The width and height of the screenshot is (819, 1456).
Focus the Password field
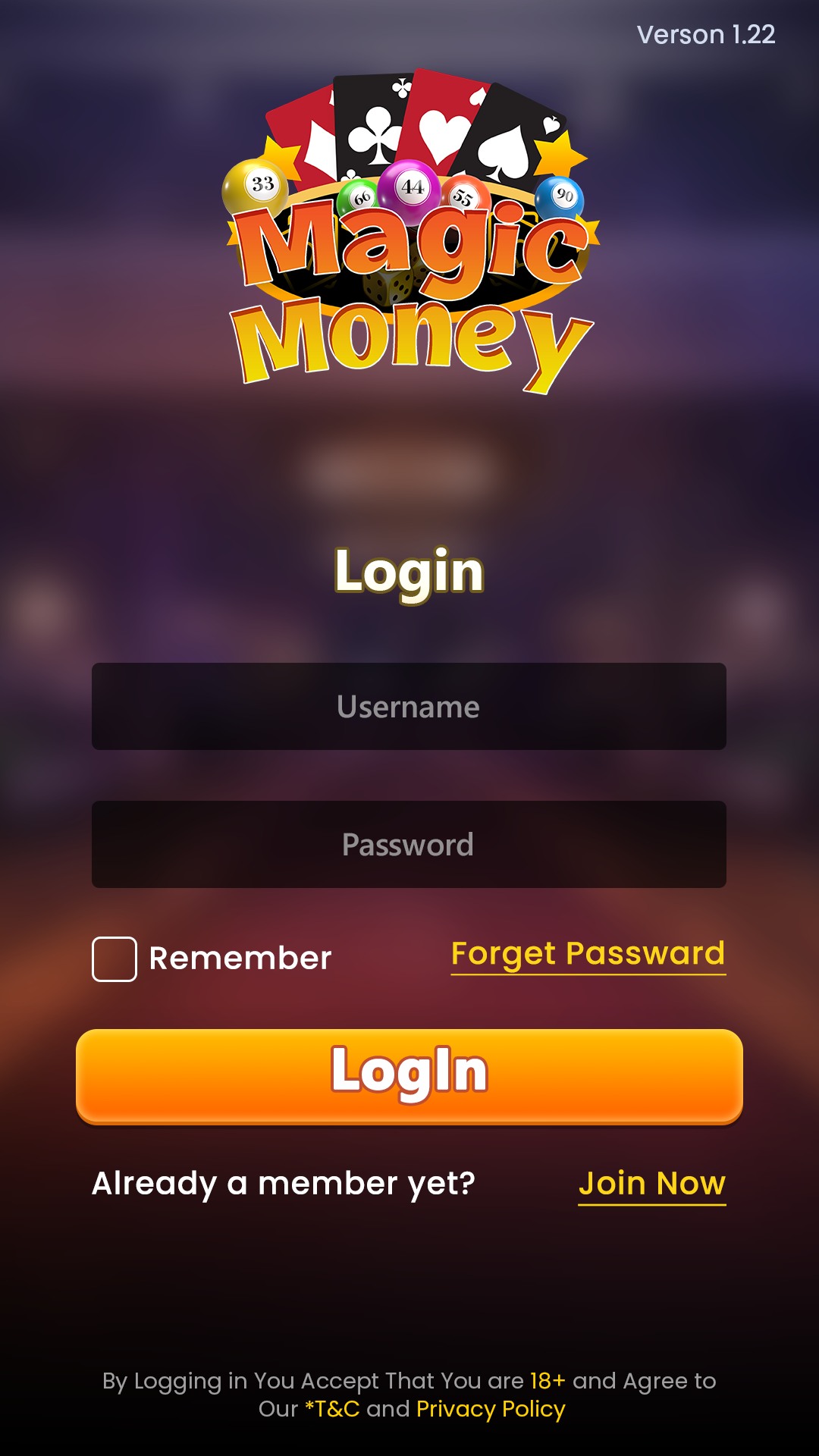(x=409, y=844)
